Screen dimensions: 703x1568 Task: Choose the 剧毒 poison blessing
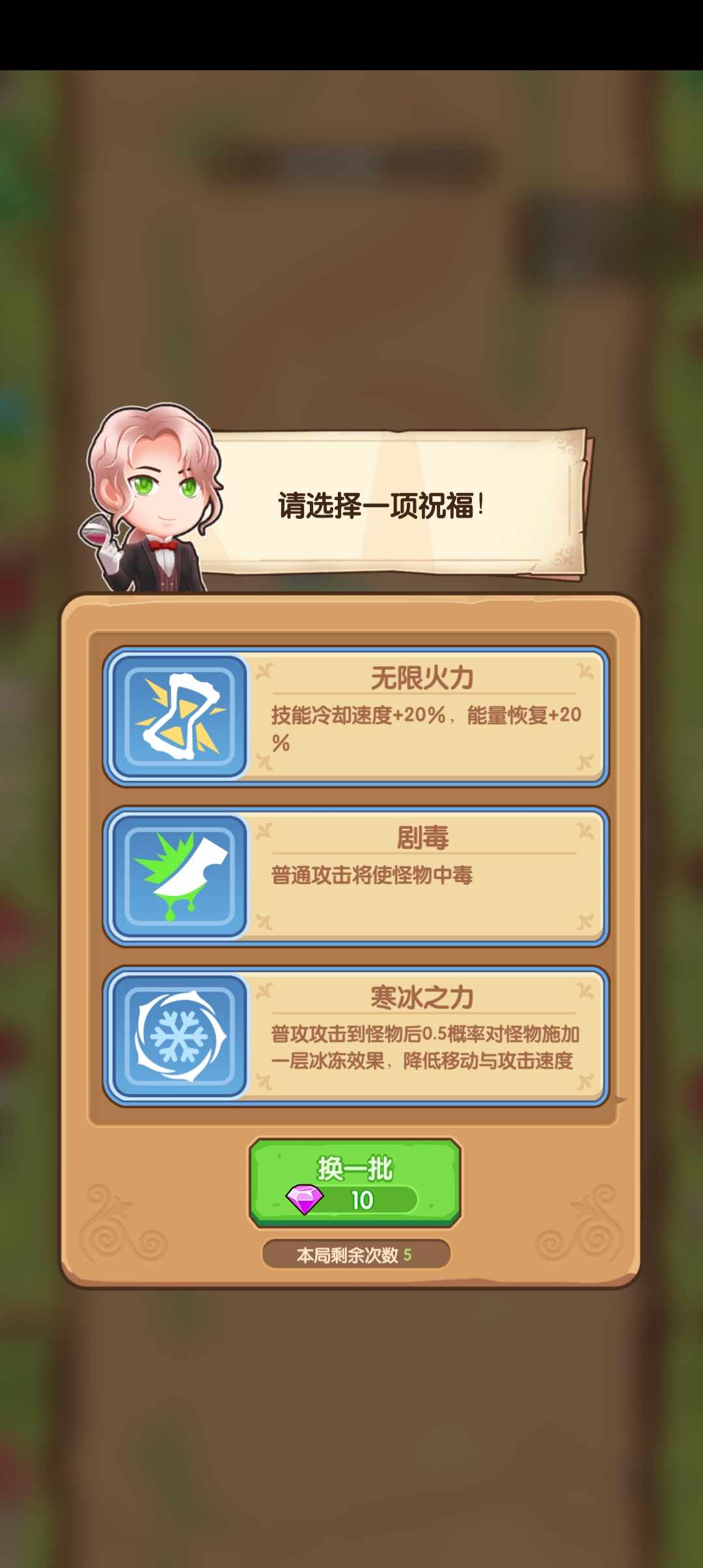(356, 876)
